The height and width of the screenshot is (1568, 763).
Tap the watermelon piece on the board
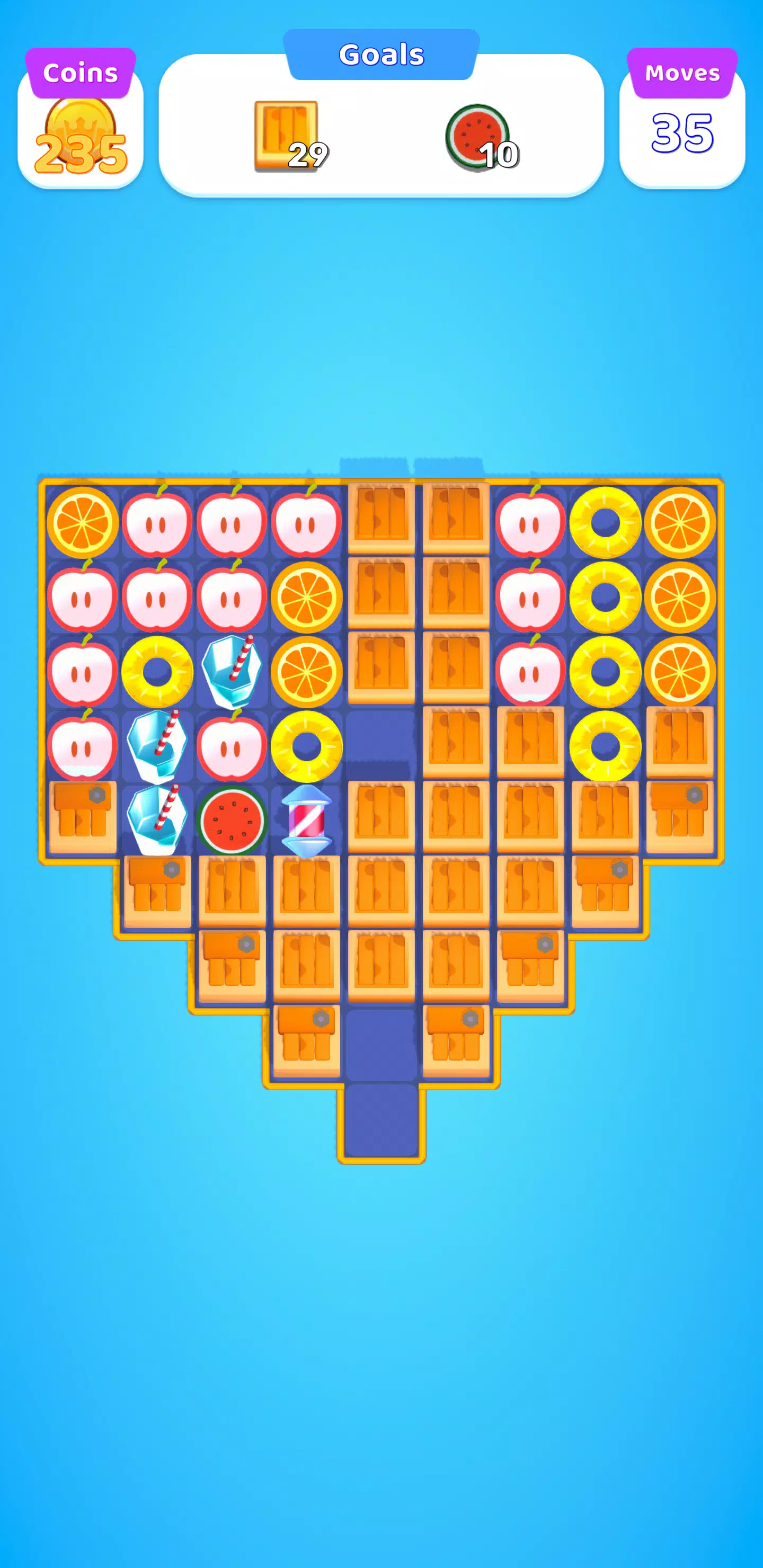point(232,820)
